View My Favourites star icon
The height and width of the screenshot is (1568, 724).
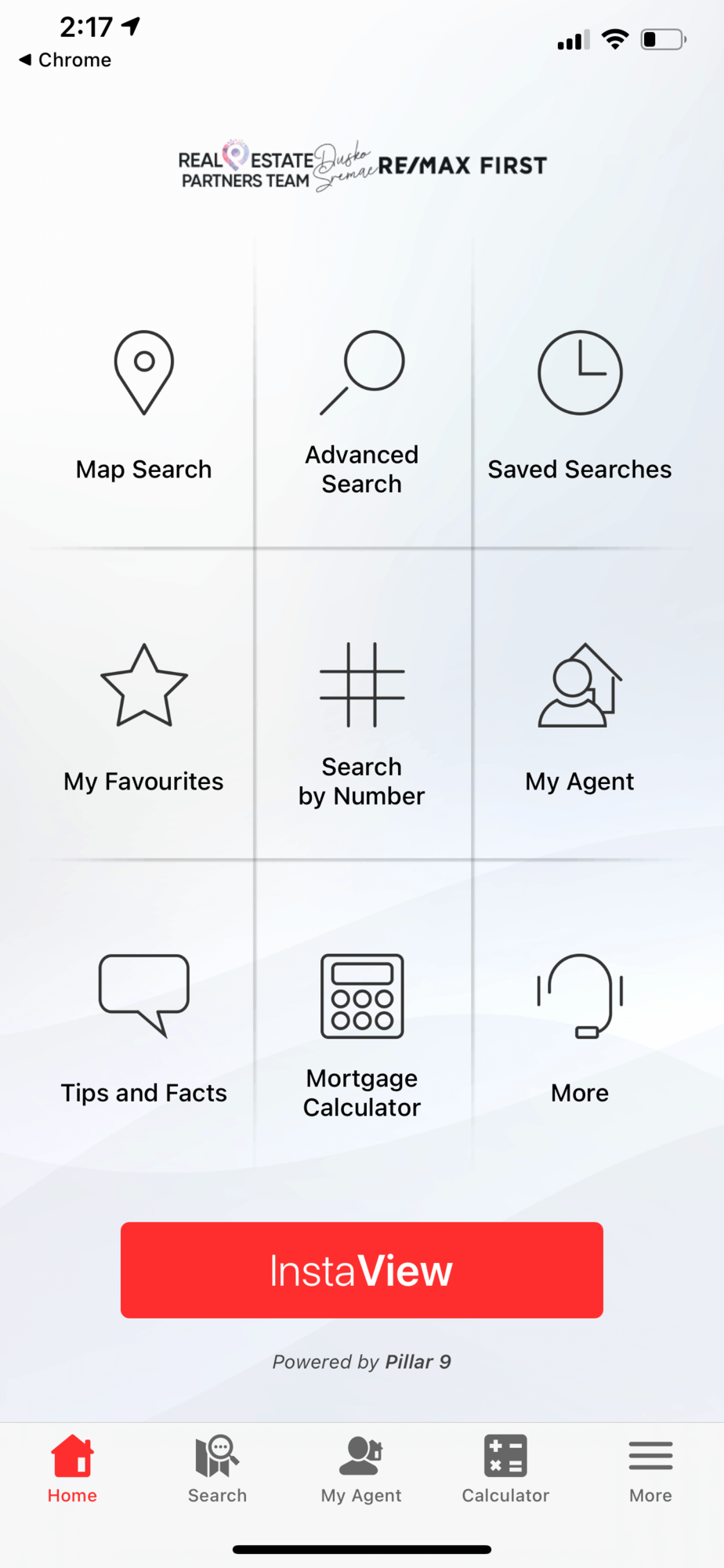[x=143, y=686]
